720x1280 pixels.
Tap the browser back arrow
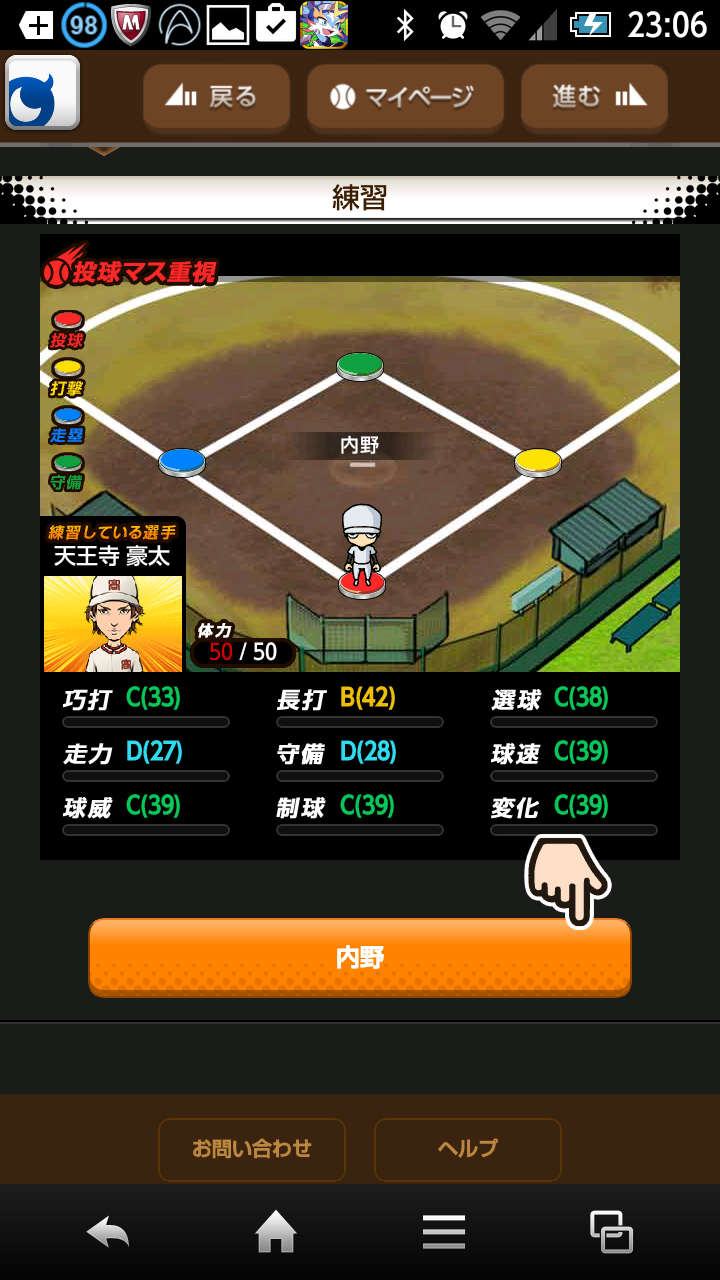tap(108, 1232)
